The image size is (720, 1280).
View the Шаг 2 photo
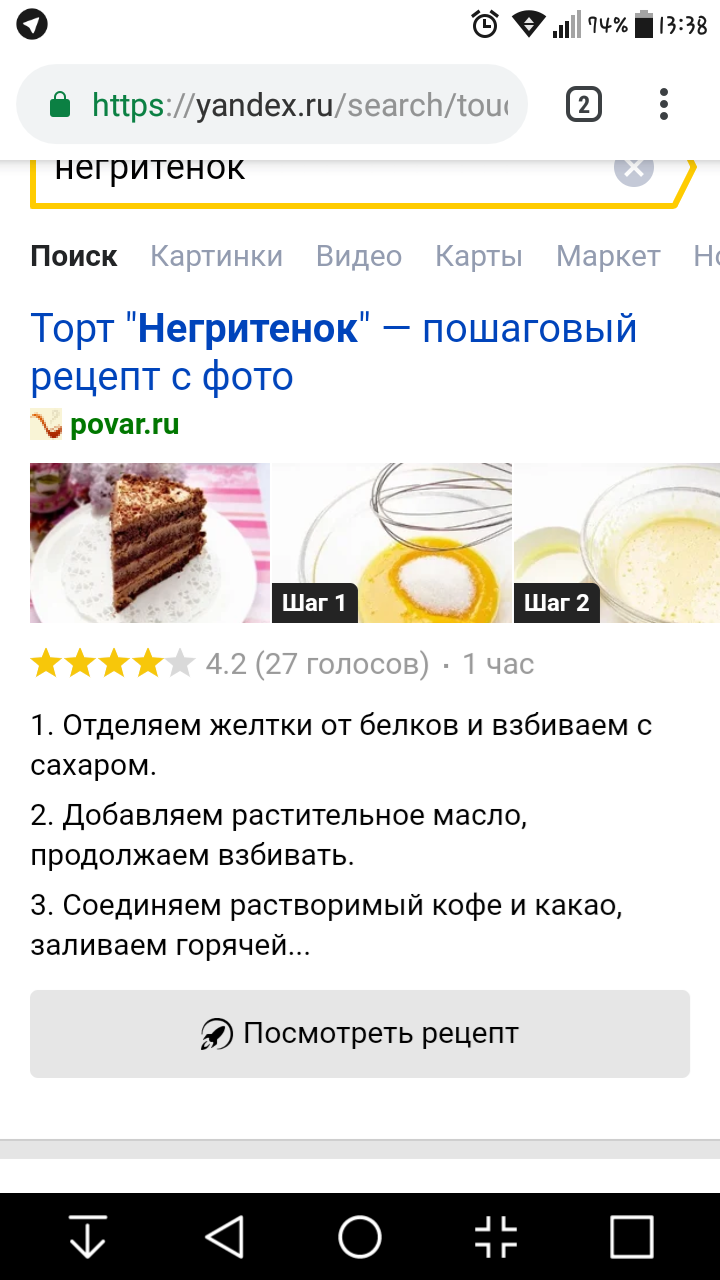pyautogui.click(x=617, y=543)
